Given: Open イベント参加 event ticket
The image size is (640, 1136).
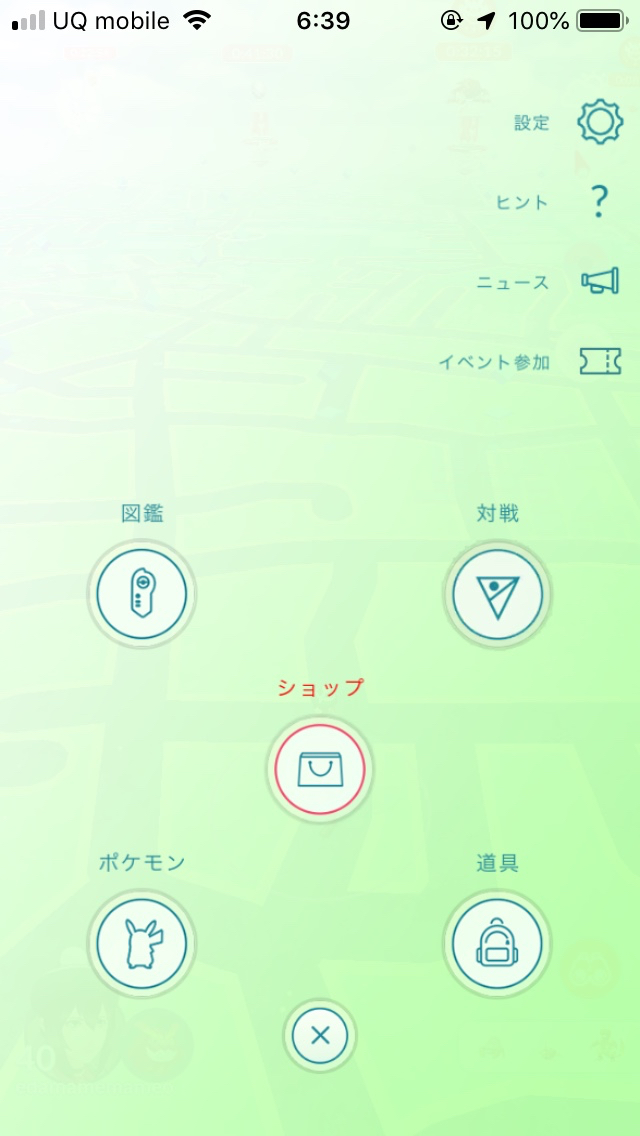Looking at the screenshot, I should 600,361.
